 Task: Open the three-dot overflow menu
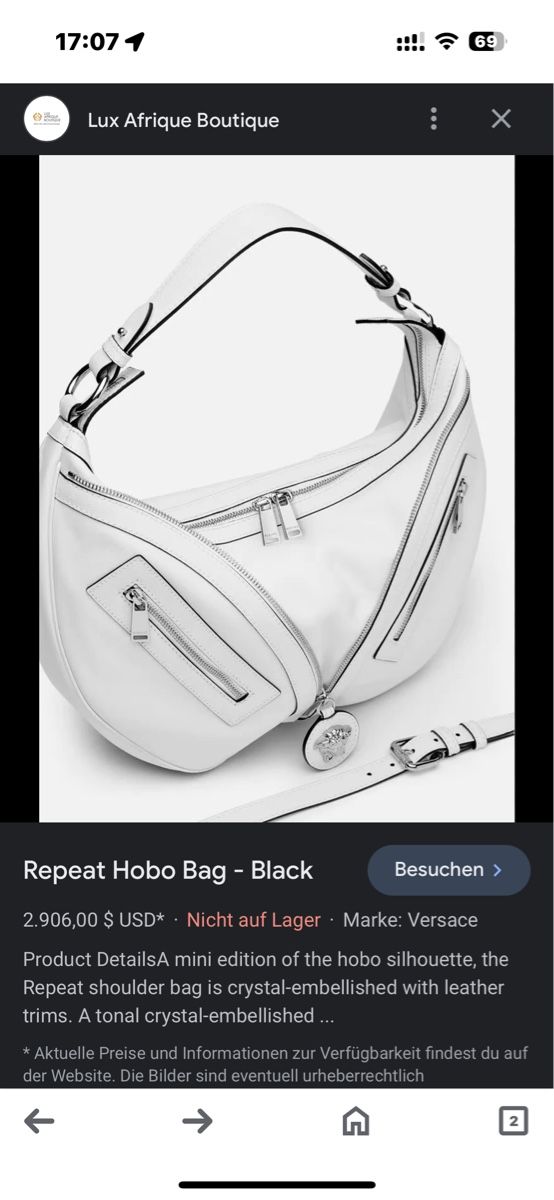tap(433, 119)
